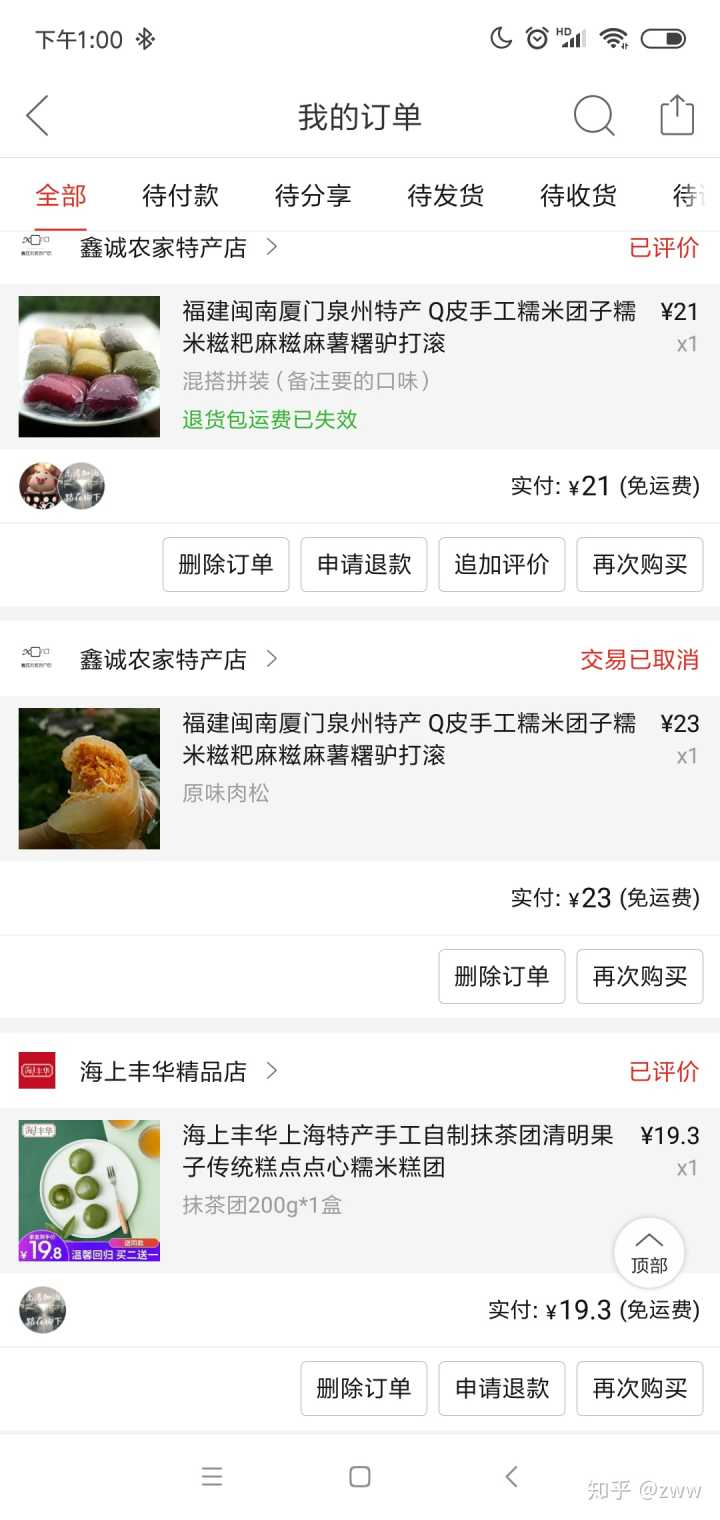Tap 再次购买 on the ¥23 order

click(x=640, y=976)
